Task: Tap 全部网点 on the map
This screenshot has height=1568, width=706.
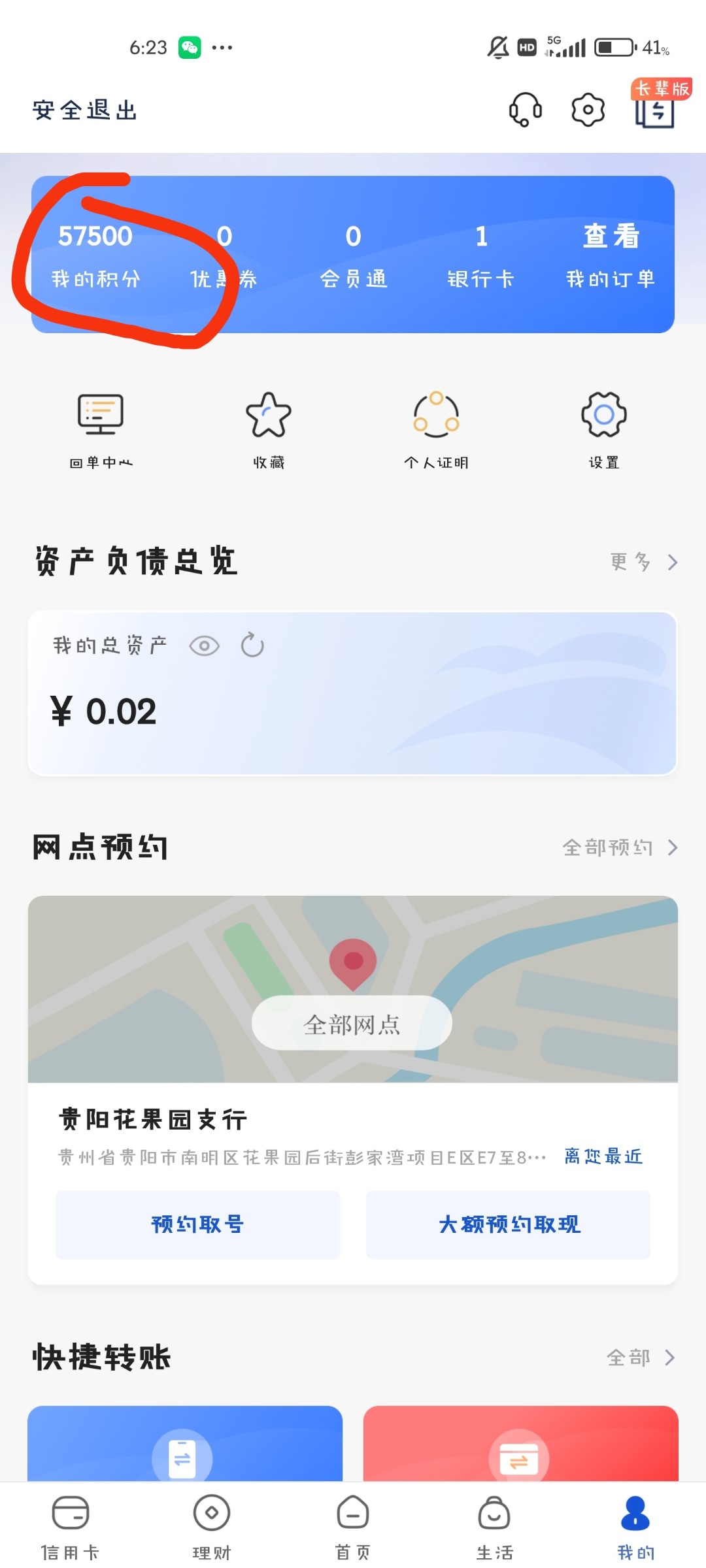Action: 352,1023
